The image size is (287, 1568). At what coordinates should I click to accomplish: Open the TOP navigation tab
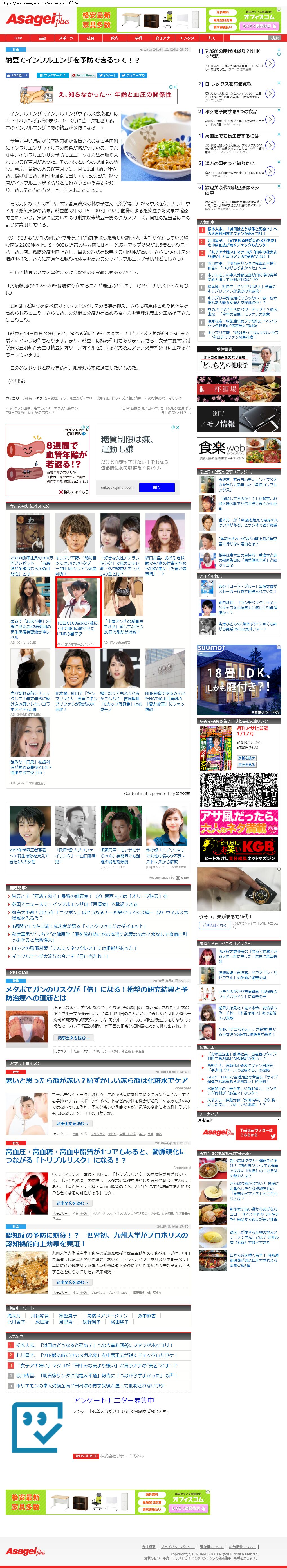(x=18, y=38)
